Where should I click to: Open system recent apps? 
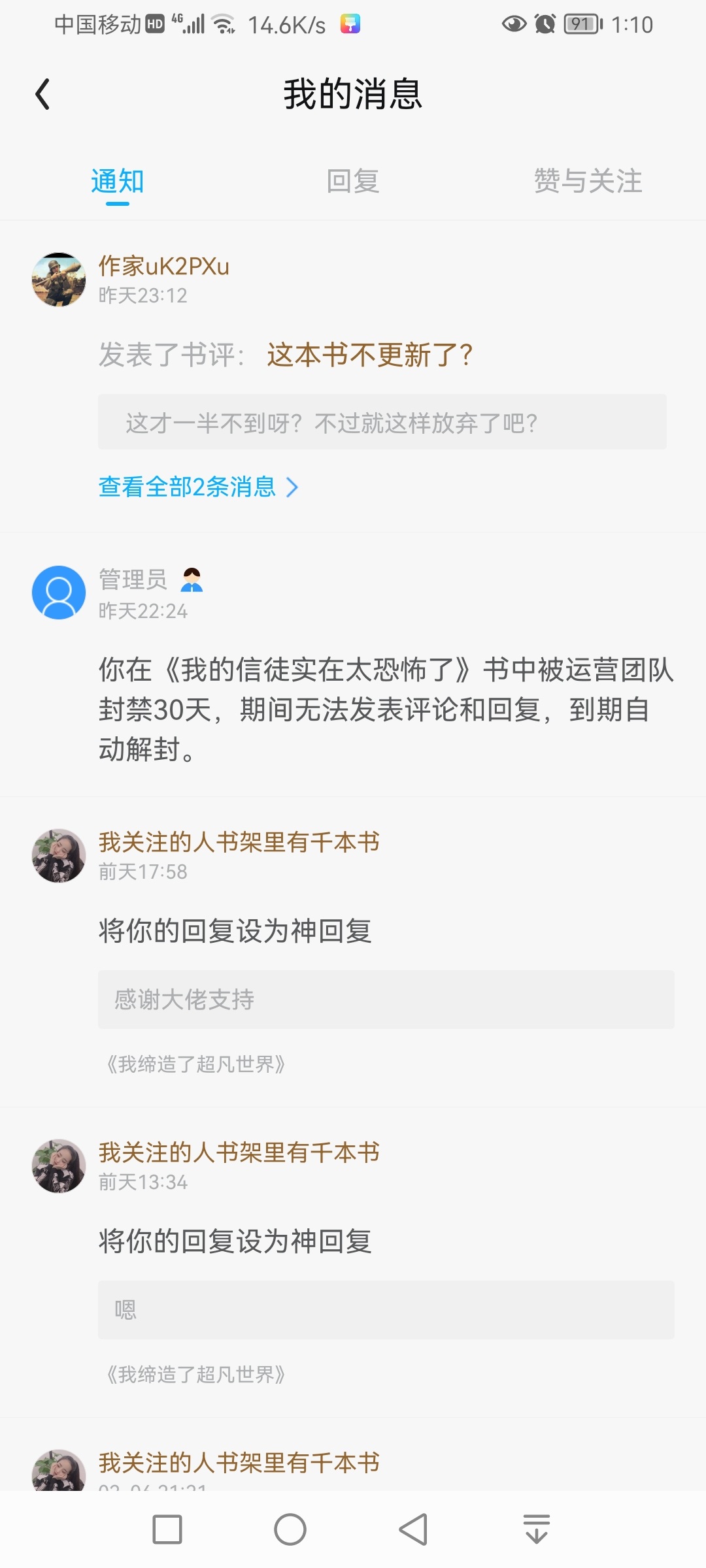point(167,1529)
